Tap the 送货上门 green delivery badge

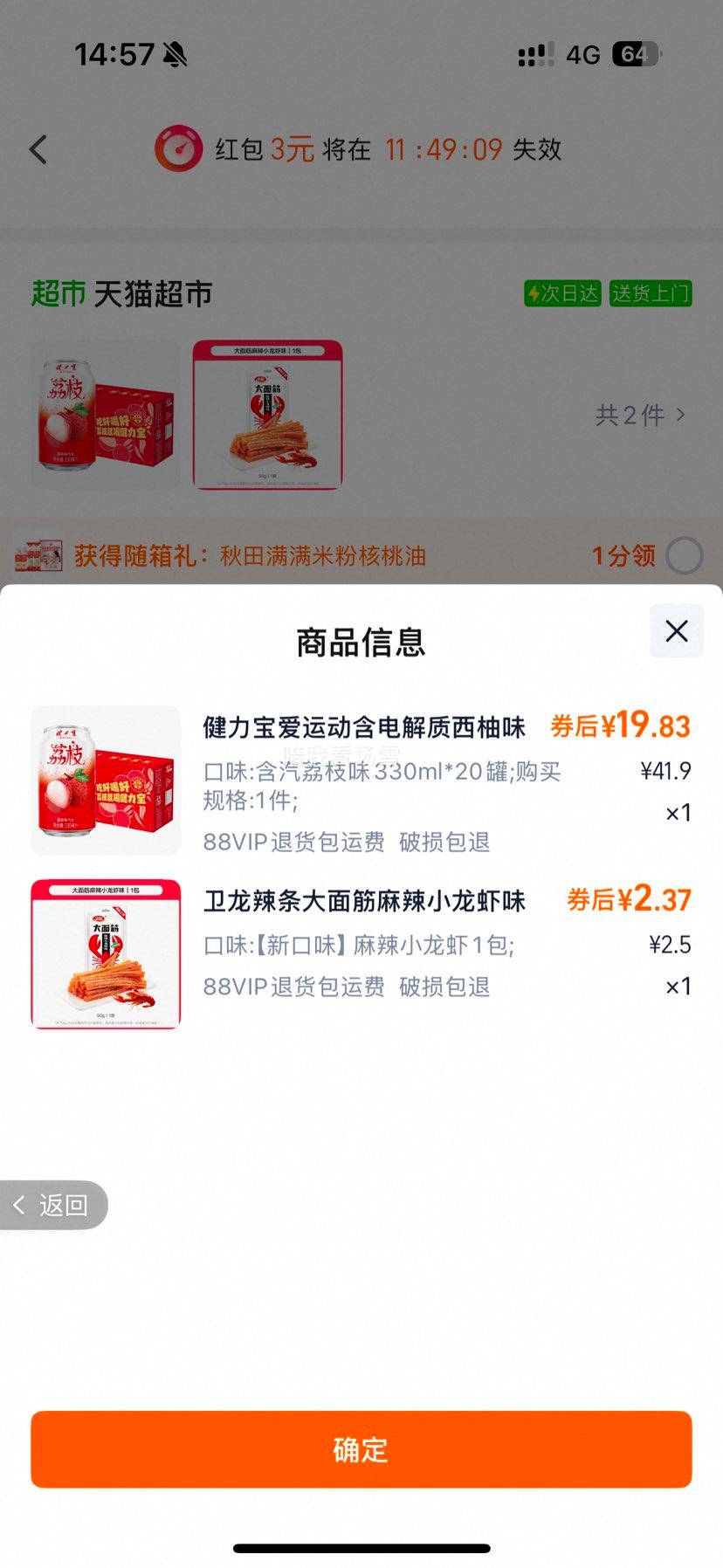tap(650, 294)
